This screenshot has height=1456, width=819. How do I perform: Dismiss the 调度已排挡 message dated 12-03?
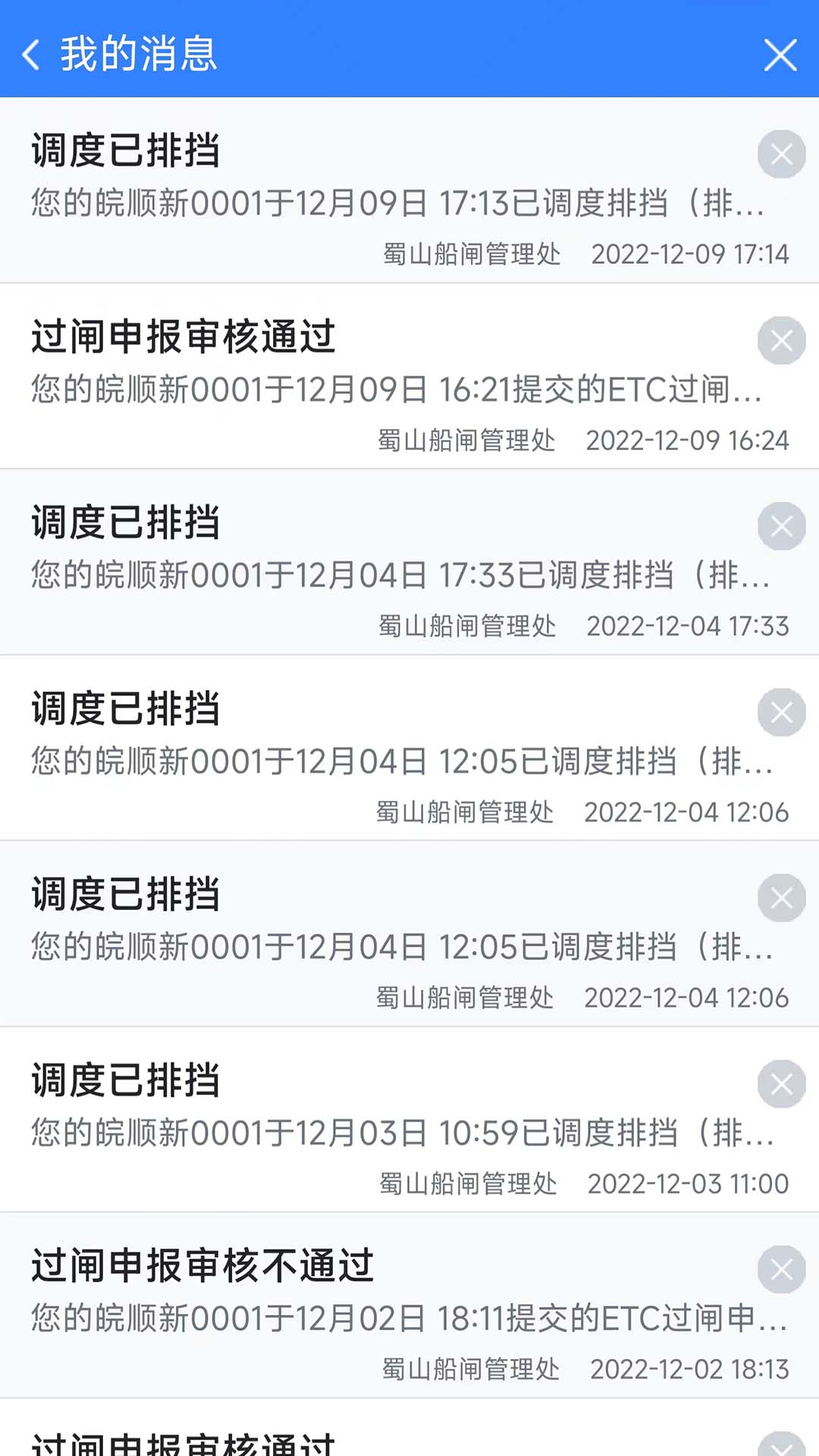tap(781, 1084)
